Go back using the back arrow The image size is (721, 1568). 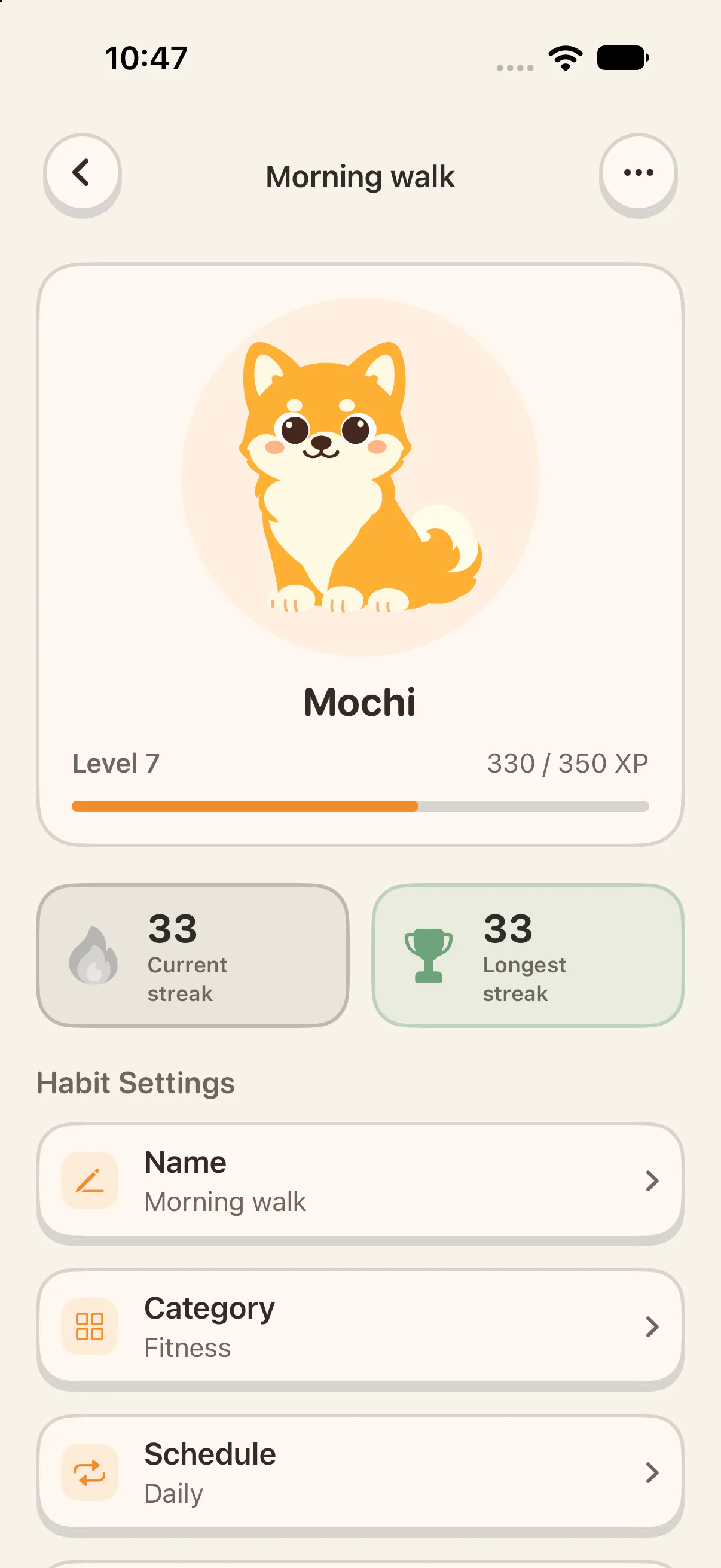(x=82, y=173)
